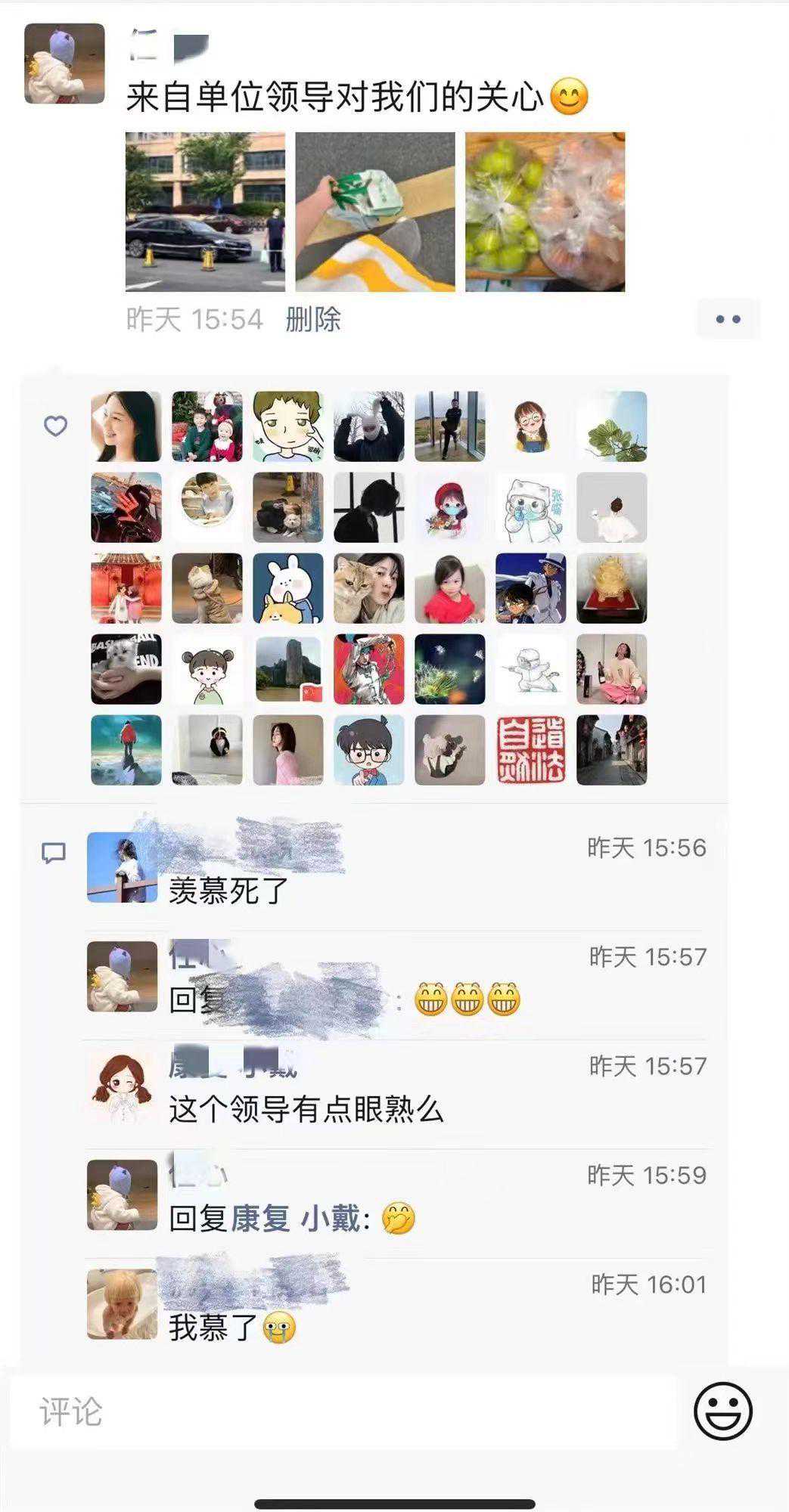View the liker with the golden statue avatar
The height and width of the screenshot is (1512, 789).
611,588
